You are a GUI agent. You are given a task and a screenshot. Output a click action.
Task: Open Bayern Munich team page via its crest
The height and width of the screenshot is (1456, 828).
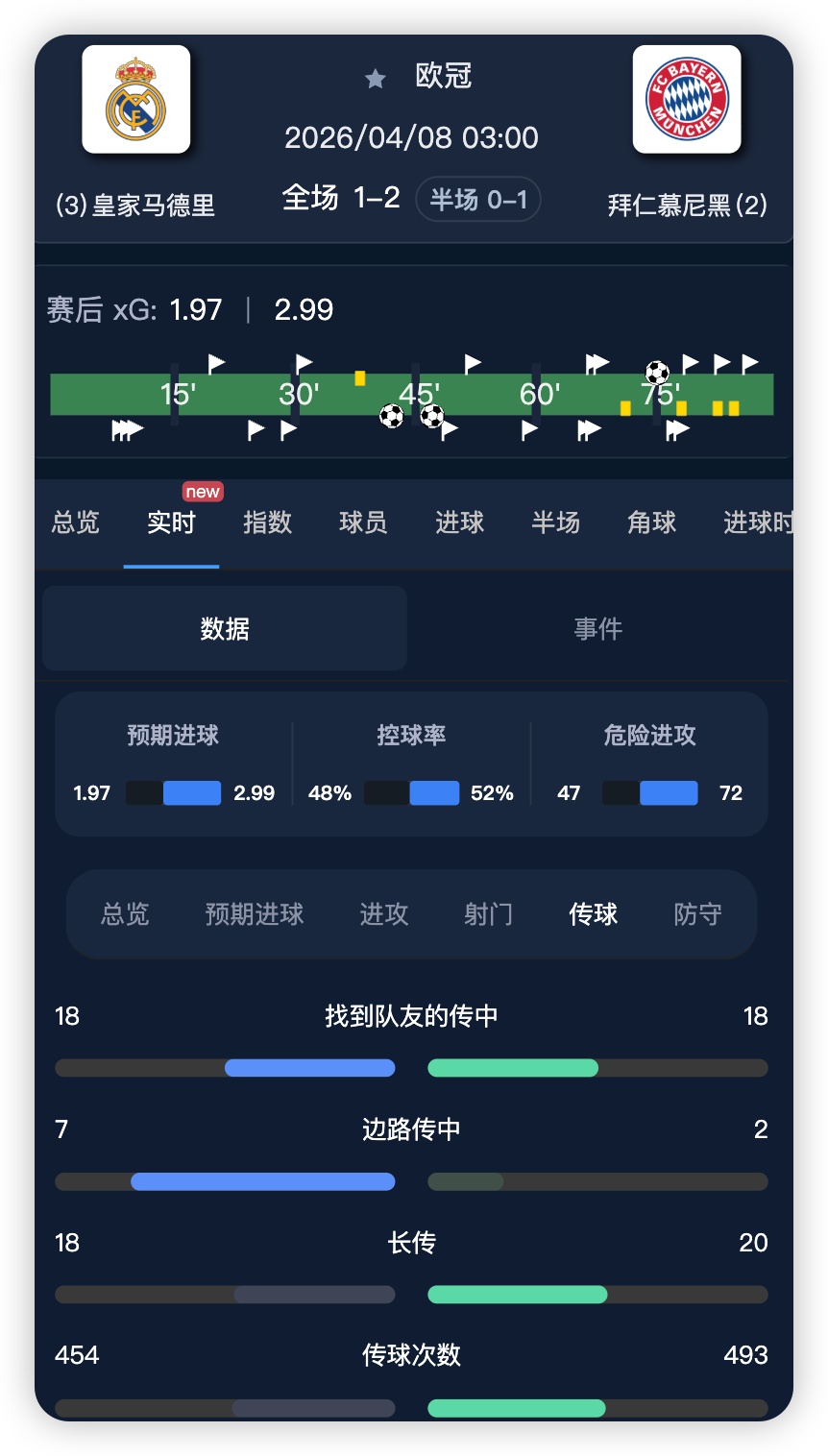tap(687, 99)
